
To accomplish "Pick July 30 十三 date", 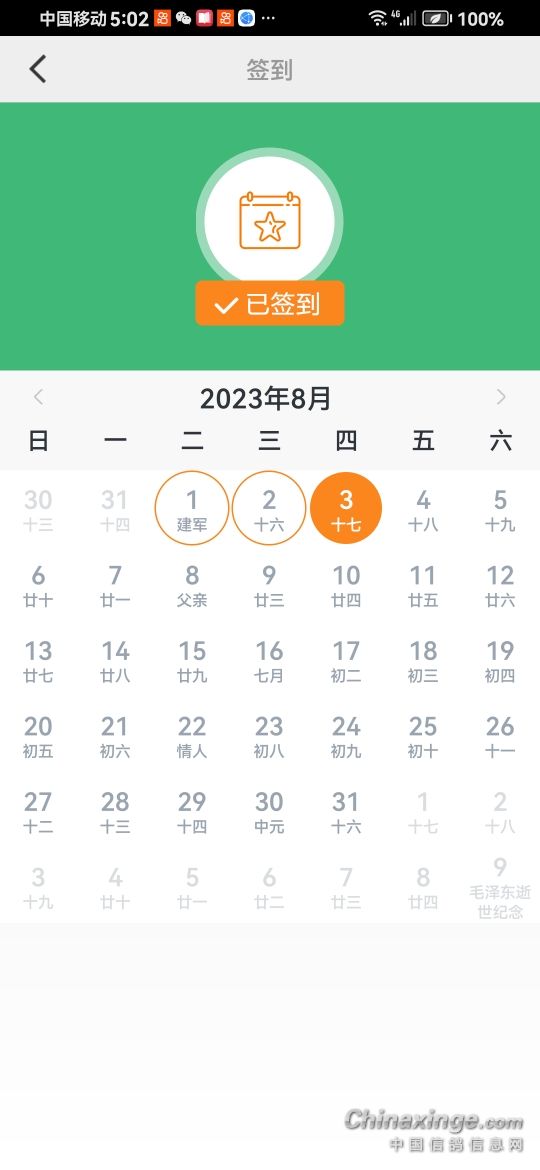I will tap(38, 510).
